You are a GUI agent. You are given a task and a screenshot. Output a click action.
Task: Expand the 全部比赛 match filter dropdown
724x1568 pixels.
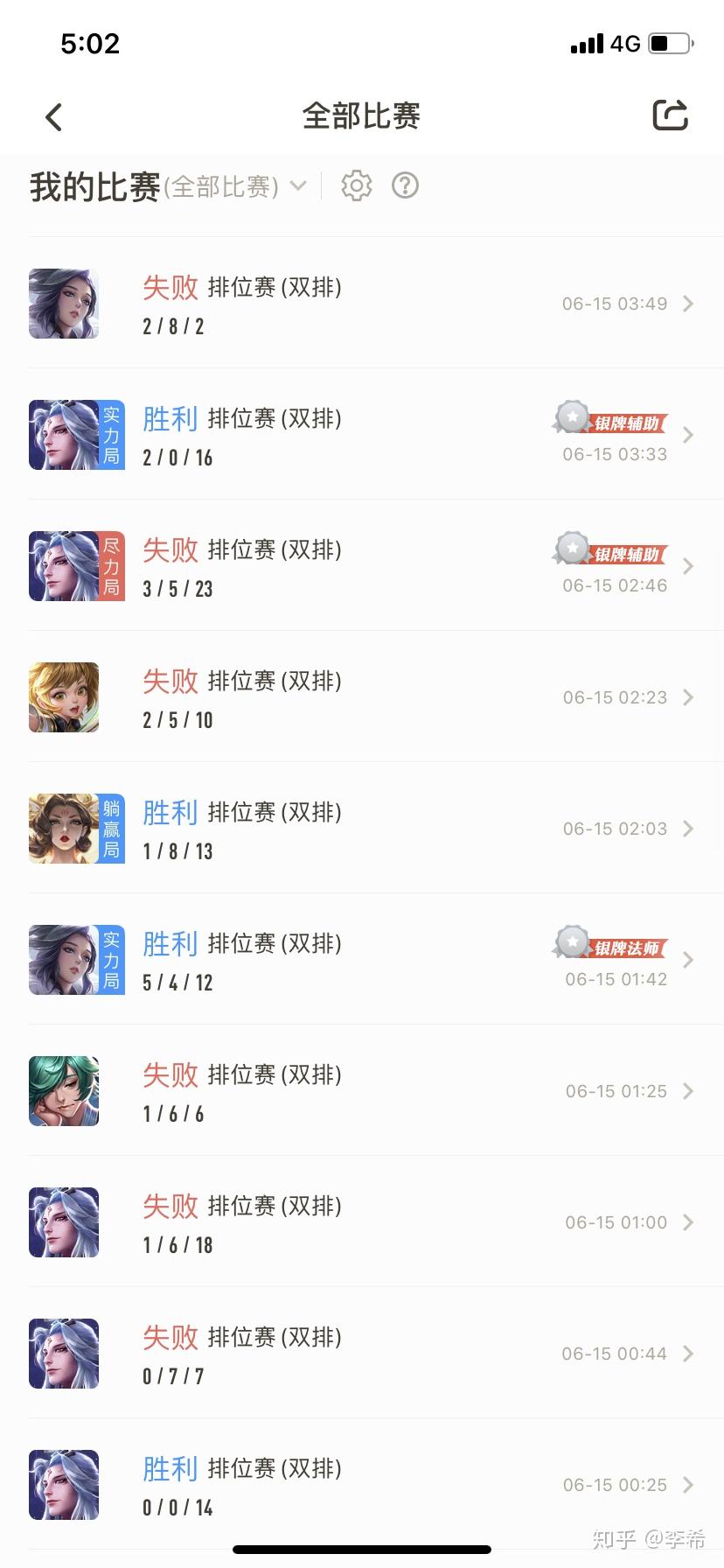point(297,185)
